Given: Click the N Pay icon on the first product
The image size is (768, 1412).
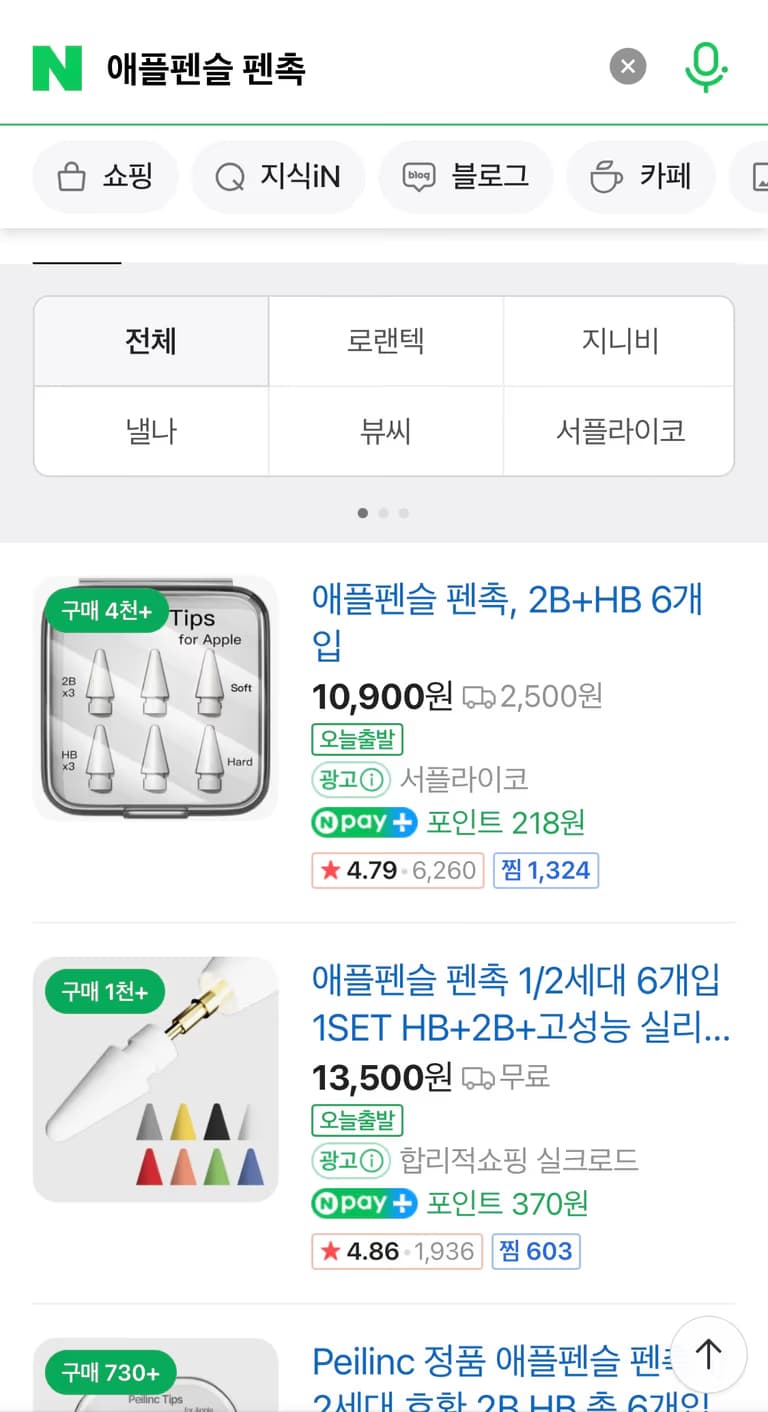Looking at the screenshot, I should (363, 822).
